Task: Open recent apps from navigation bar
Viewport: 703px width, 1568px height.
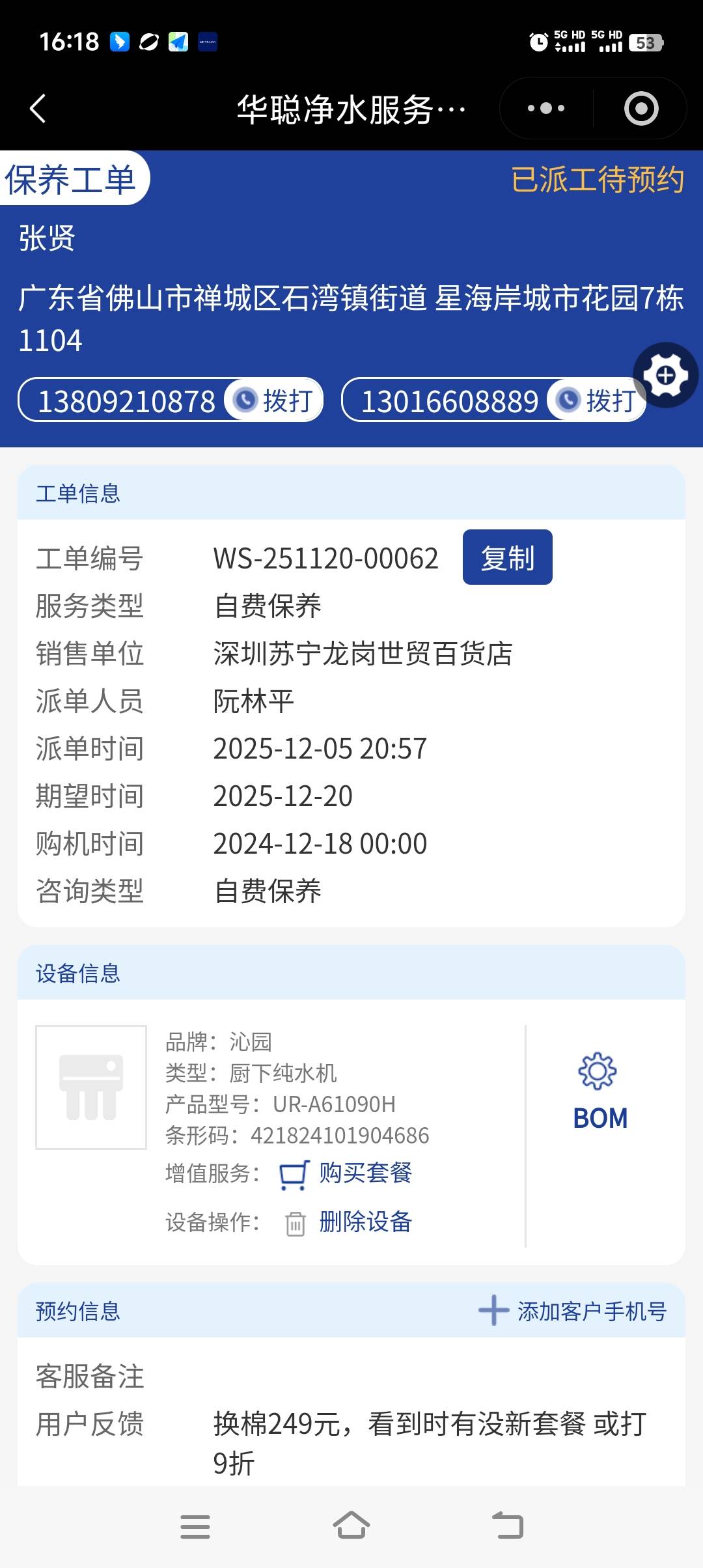Action: 195,1526
